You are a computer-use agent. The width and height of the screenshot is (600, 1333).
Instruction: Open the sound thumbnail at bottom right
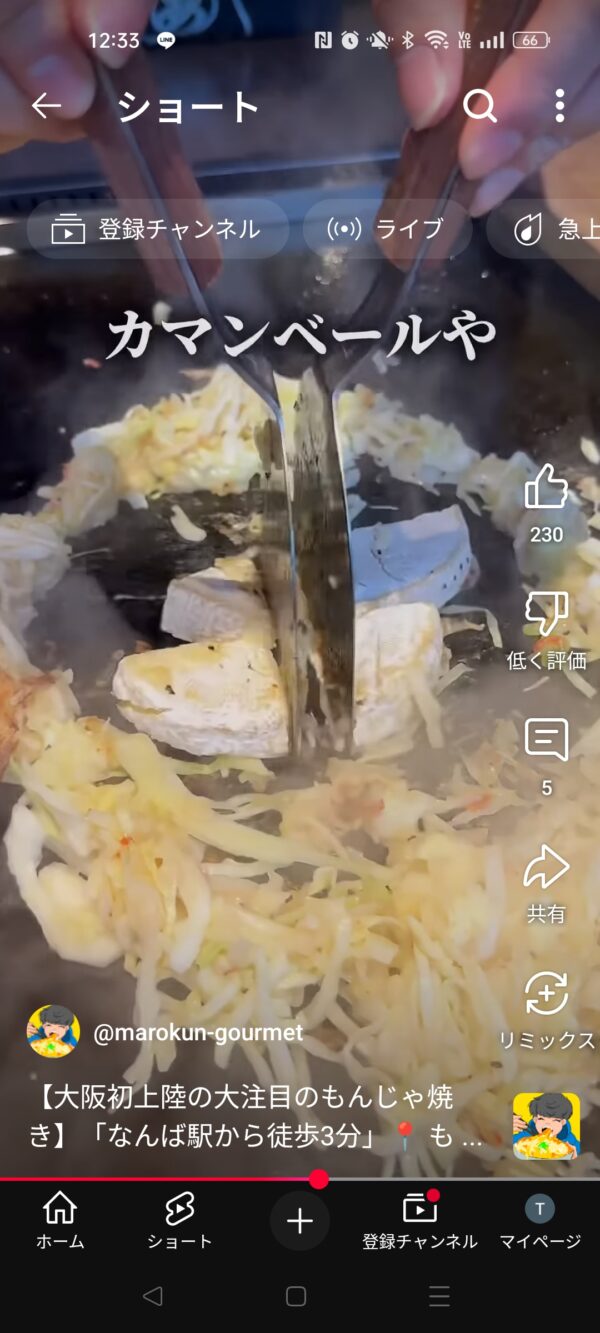tap(546, 1126)
